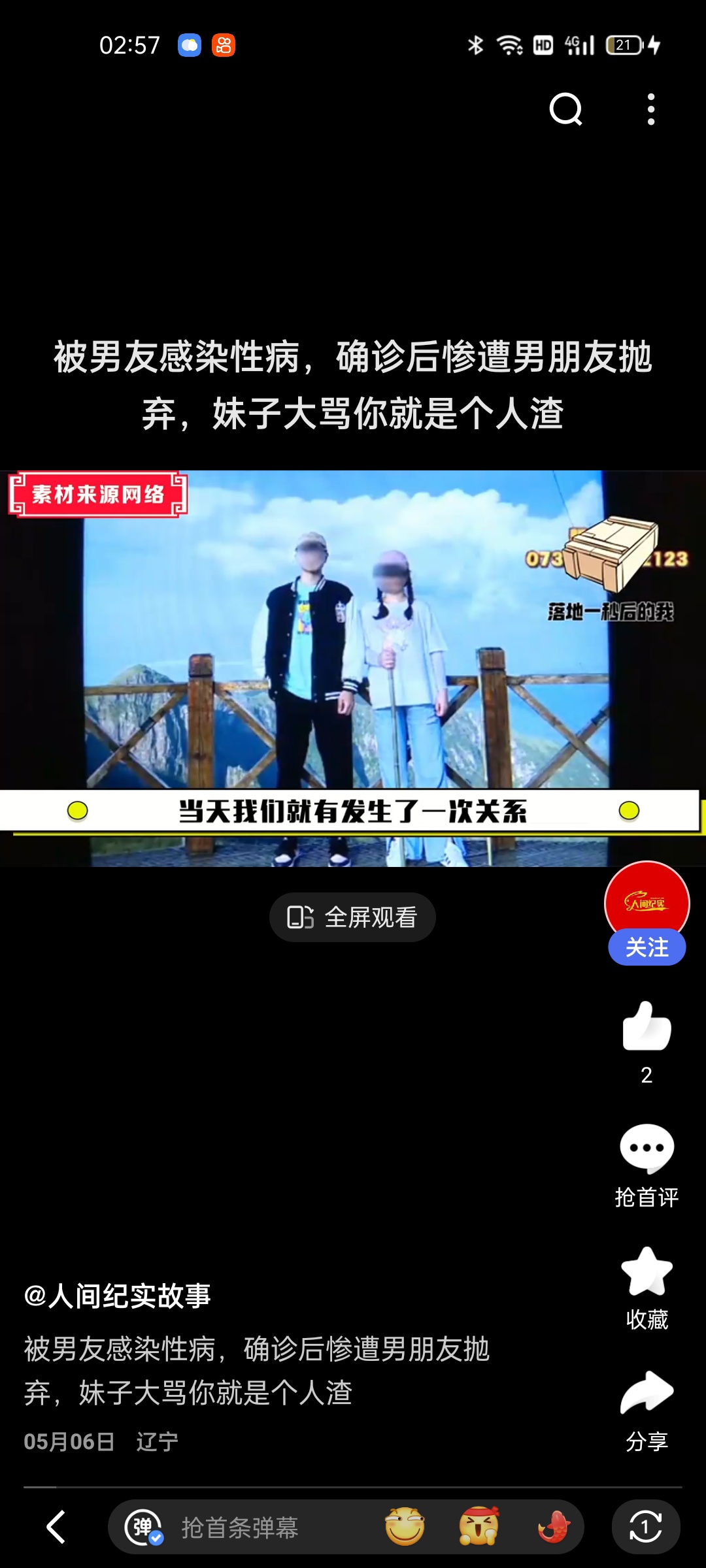Image resolution: width=706 pixels, height=1568 pixels.
Task: Like this video
Action: click(x=647, y=1027)
